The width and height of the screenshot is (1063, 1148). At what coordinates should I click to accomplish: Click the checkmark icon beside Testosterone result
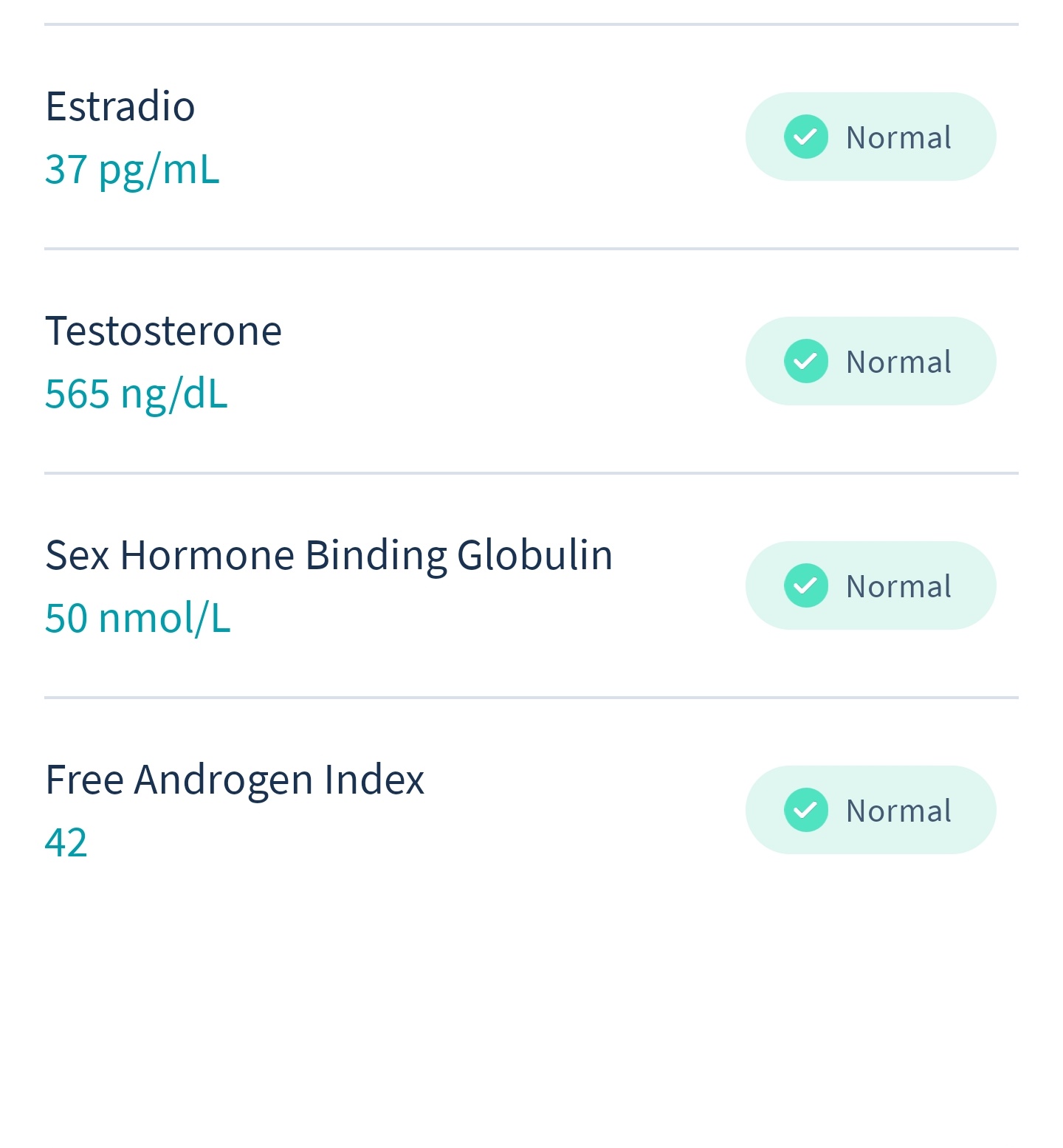tap(806, 361)
